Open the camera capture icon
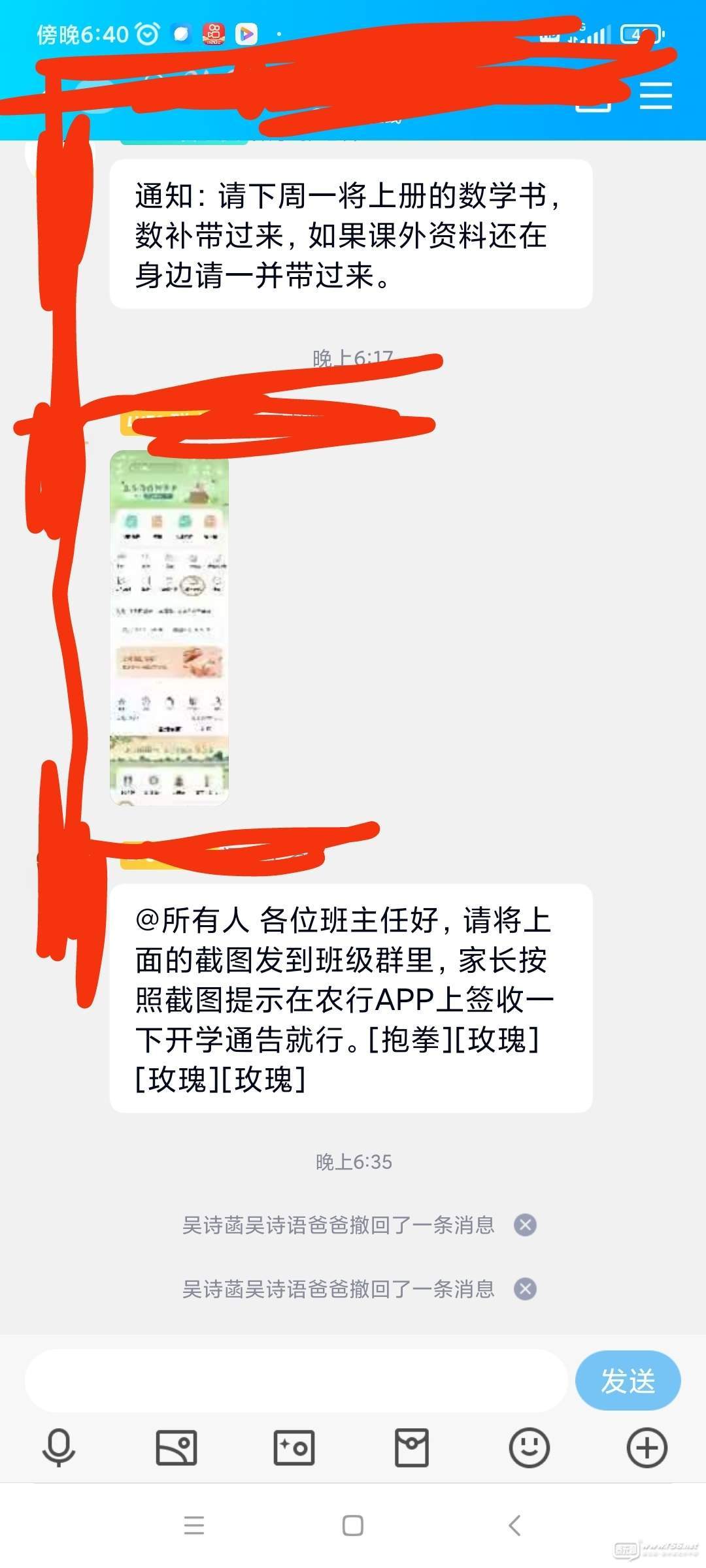706x1568 pixels. point(294,1447)
